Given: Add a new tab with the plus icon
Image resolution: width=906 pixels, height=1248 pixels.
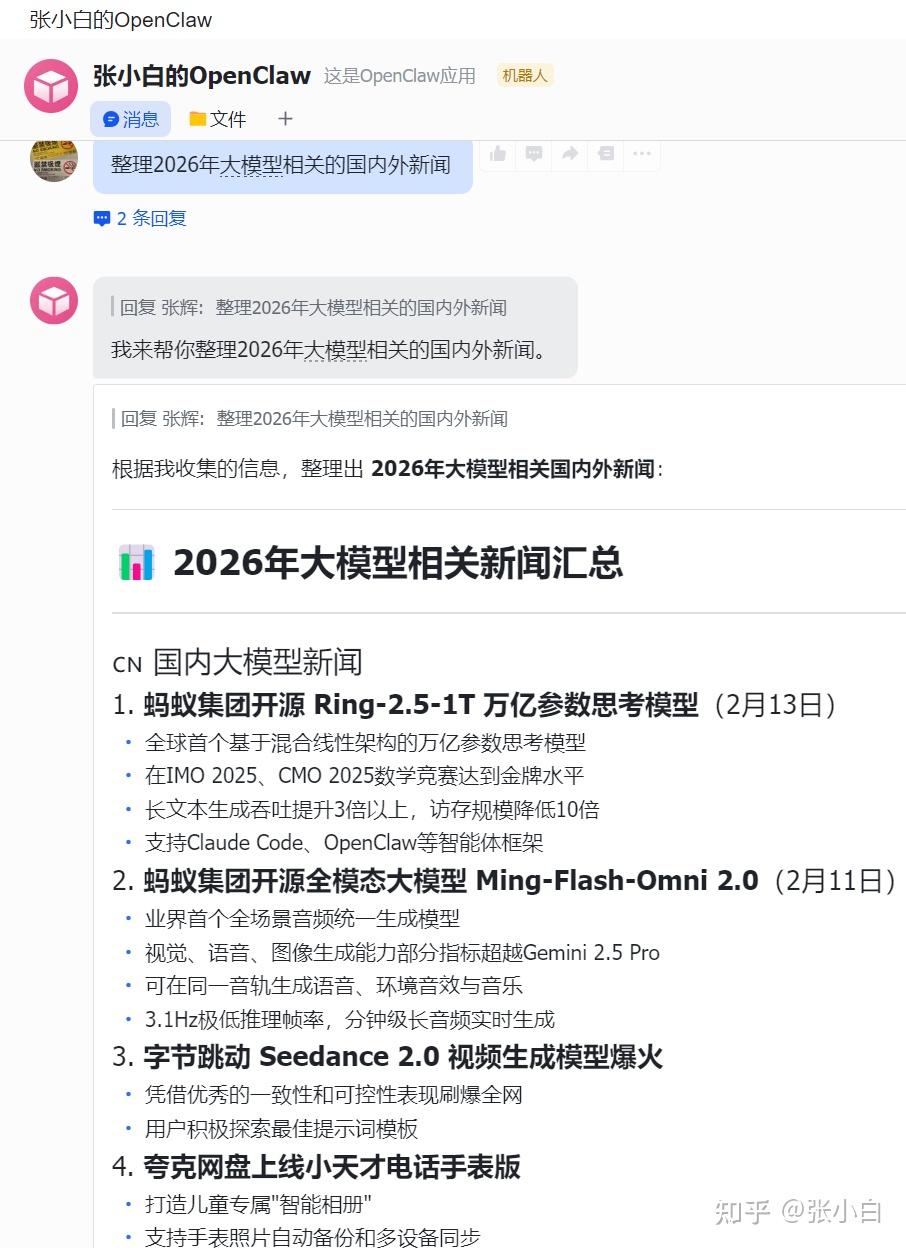Looking at the screenshot, I should pyautogui.click(x=285, y=119).
